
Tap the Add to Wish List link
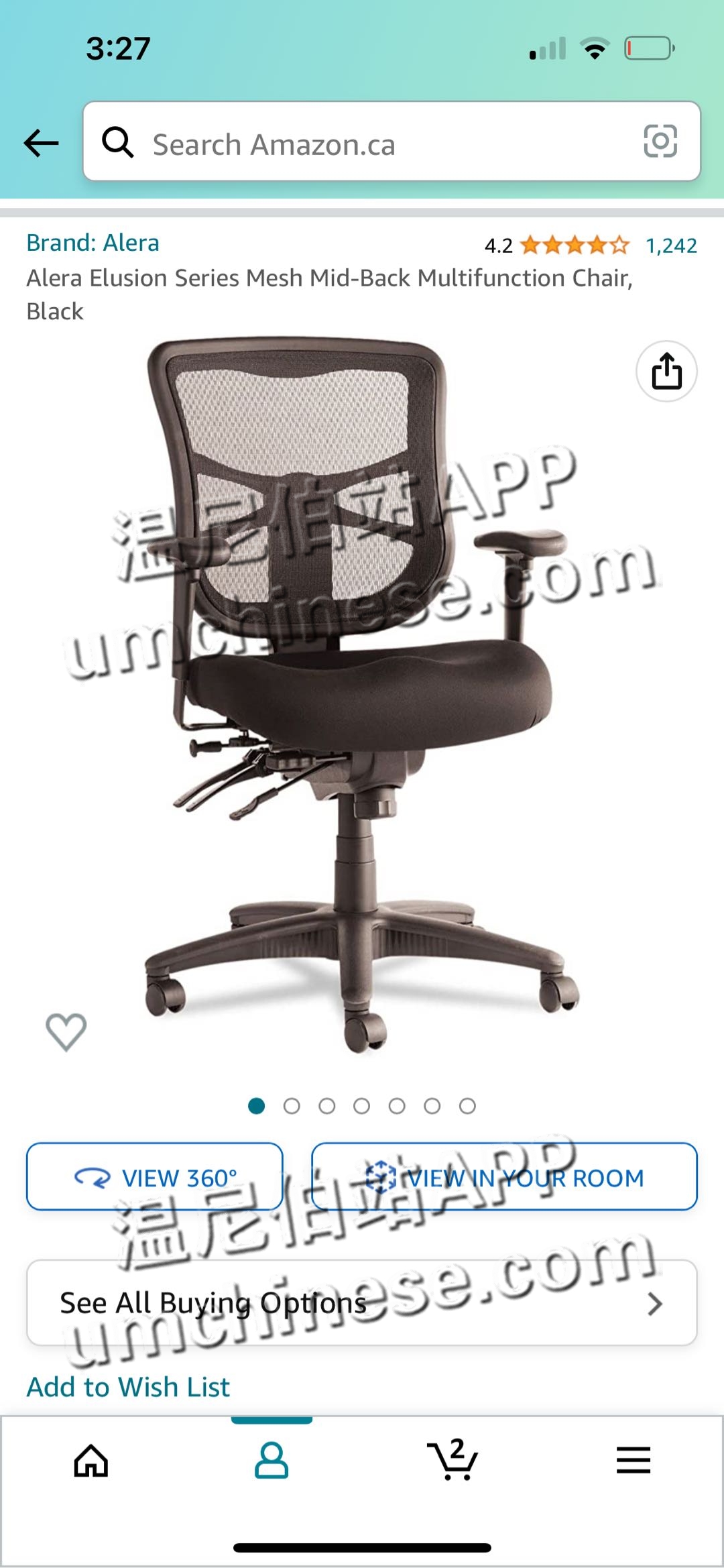click(x=128, y=1387)
